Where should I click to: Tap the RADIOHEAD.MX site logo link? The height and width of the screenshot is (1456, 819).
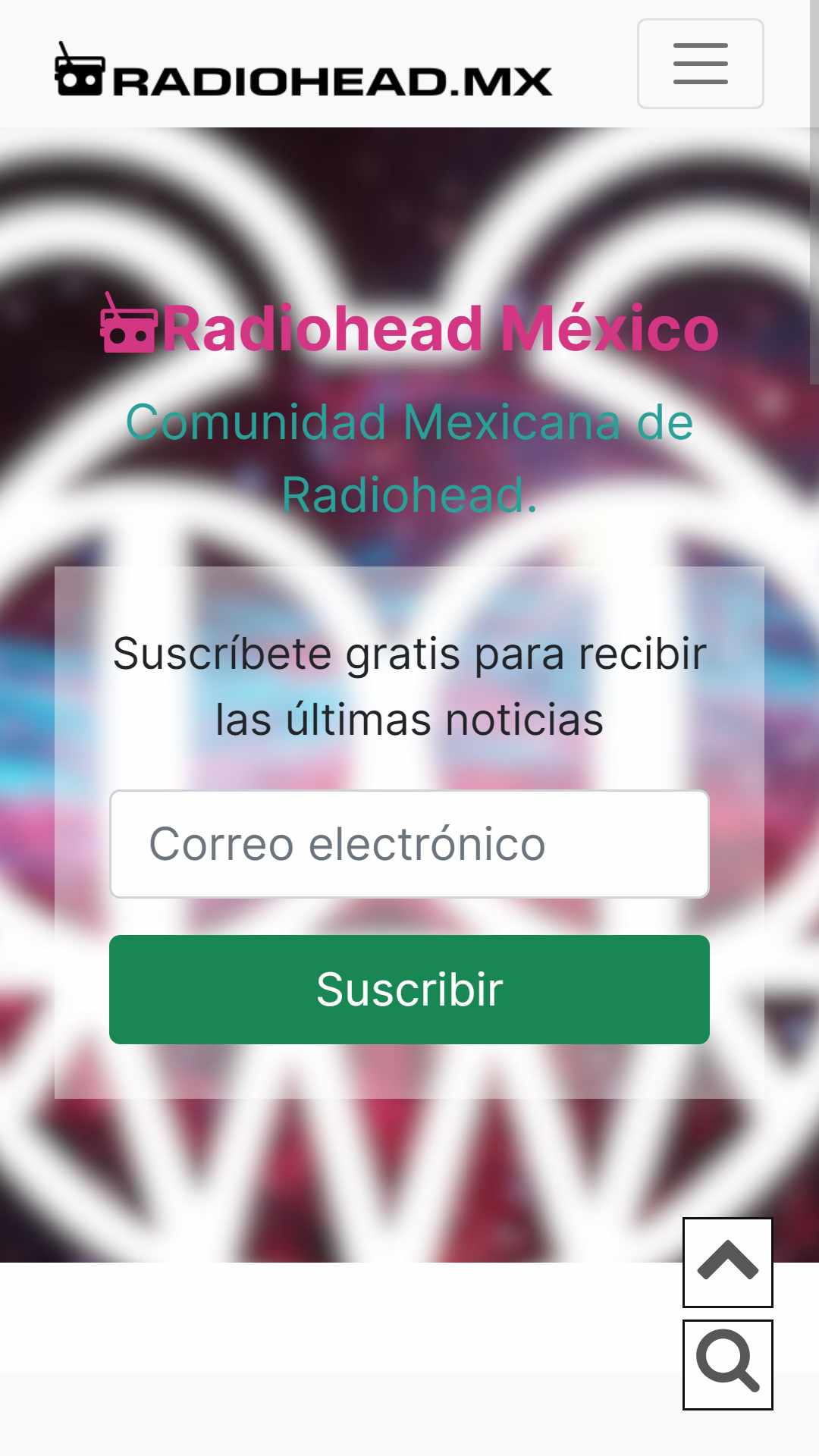pos(303,72)
